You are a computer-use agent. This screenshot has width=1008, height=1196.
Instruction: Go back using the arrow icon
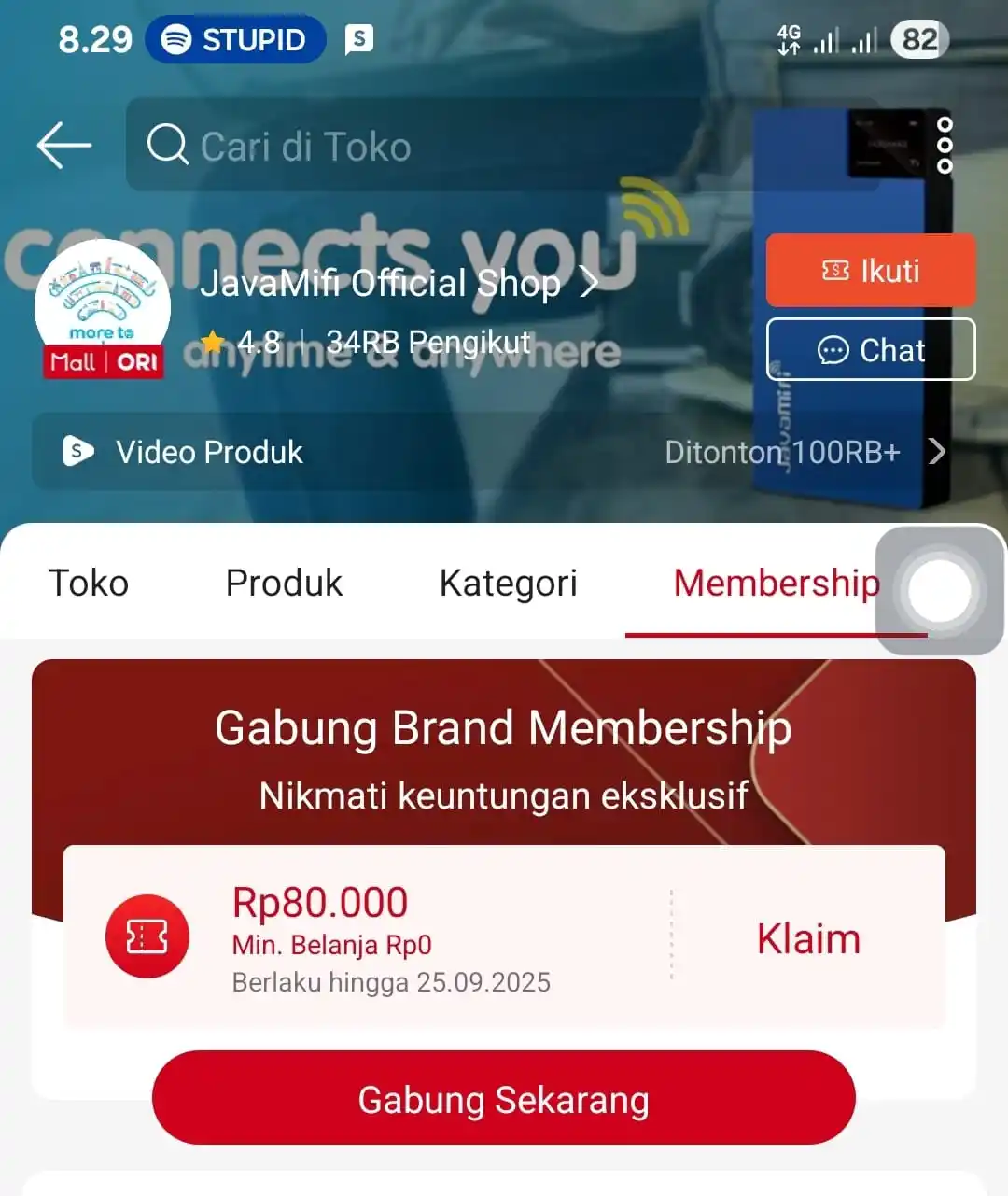pyautogui.click(x=63, y=146)
